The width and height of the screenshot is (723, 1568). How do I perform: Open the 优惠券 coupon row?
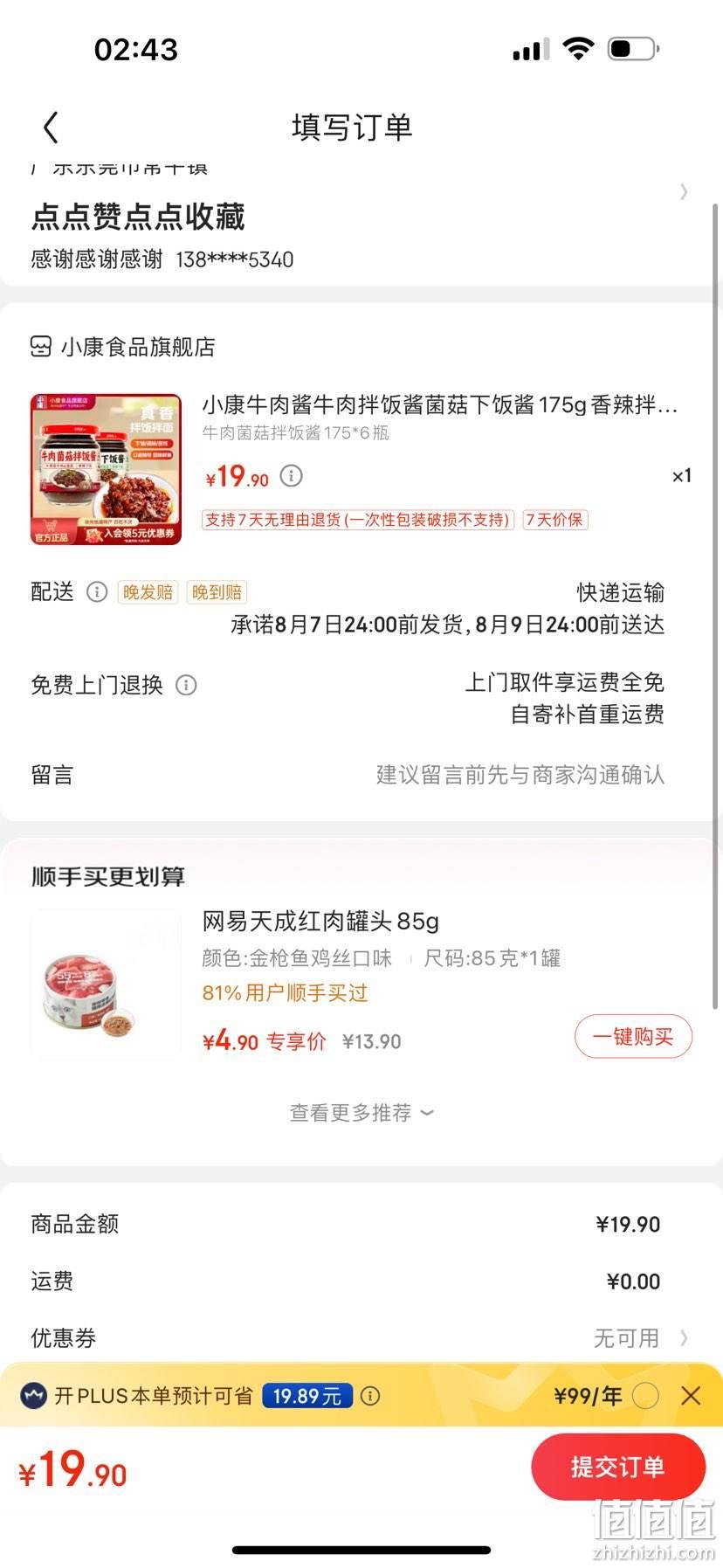click(x=361, y=1338)
